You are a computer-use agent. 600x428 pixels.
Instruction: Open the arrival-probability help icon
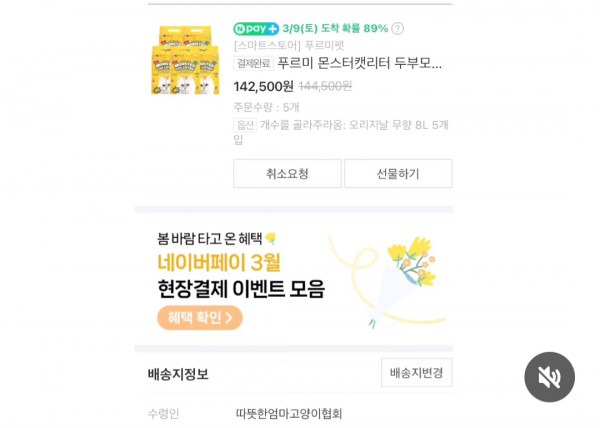pyautogui.click(x=398, y=28)
